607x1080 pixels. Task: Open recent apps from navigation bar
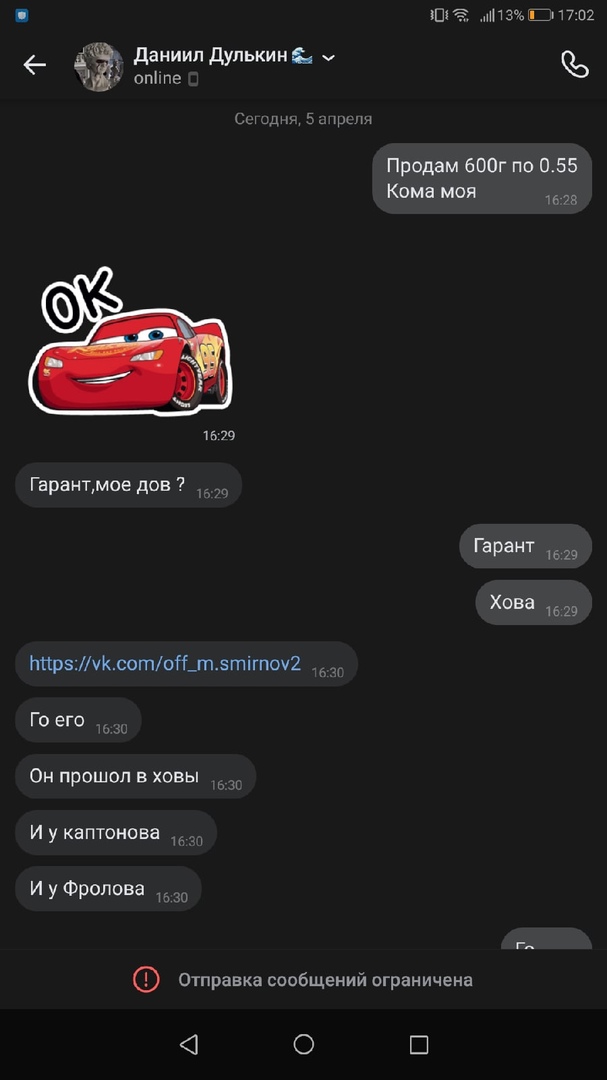(419, 1044)
